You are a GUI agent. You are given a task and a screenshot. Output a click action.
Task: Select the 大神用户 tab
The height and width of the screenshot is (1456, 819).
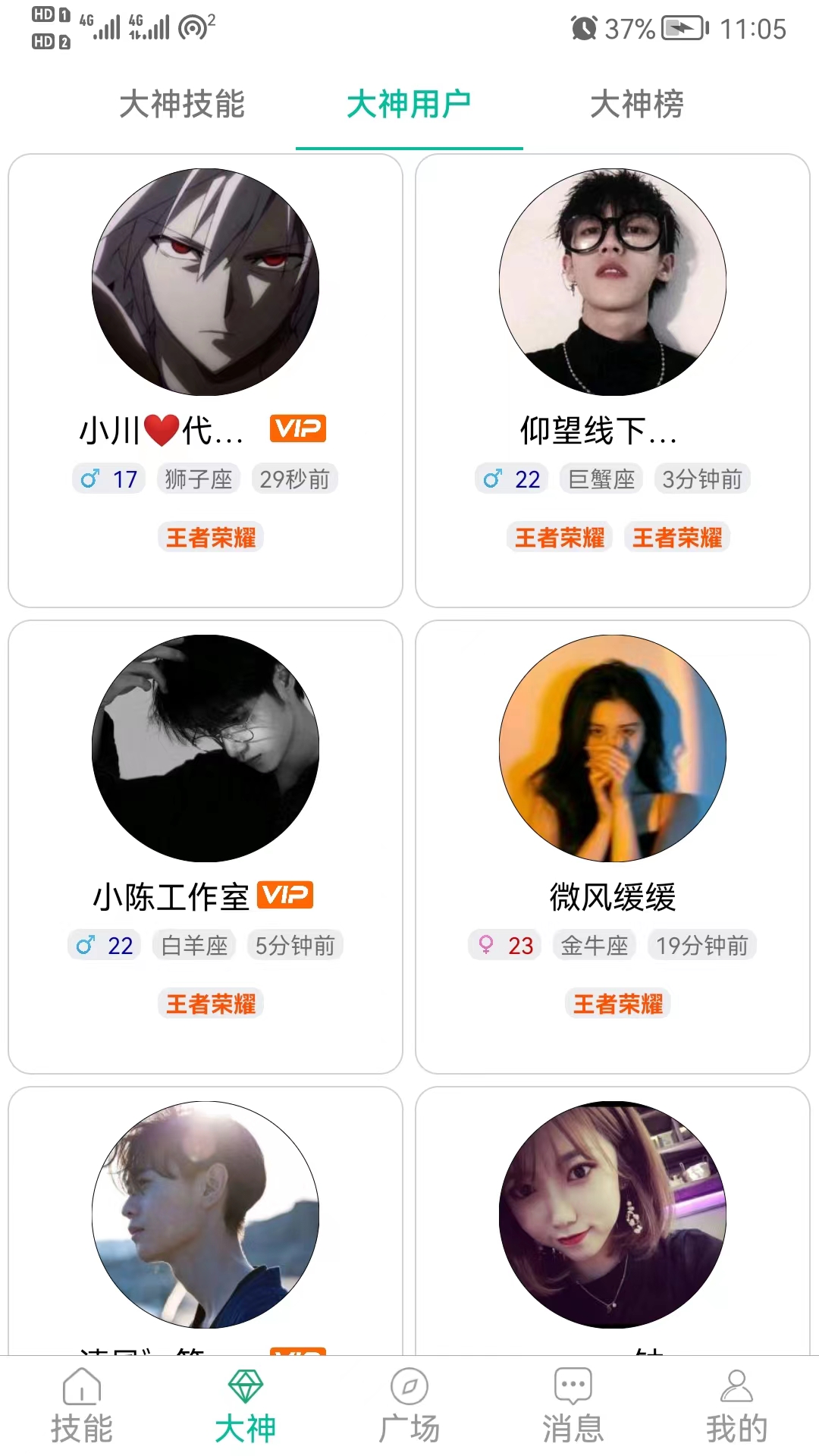pyautogui.click(x=409, y=107)
